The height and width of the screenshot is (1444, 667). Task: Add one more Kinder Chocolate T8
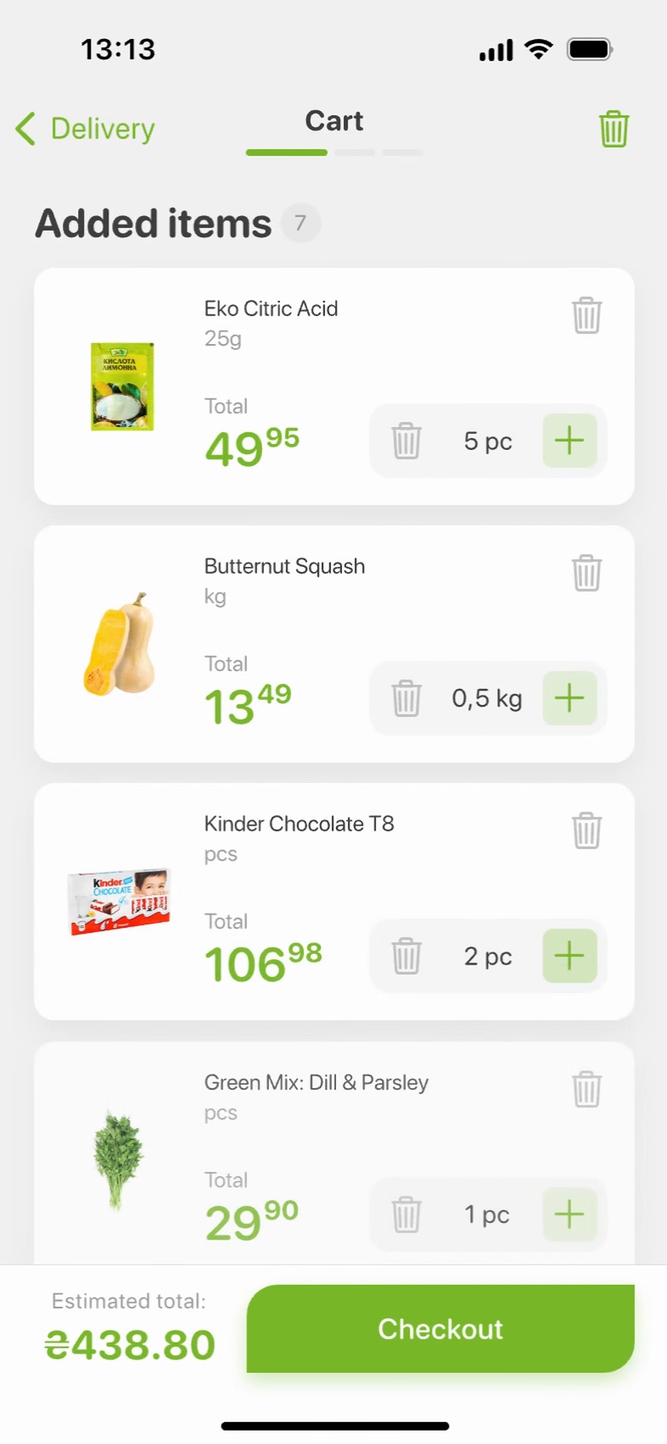pos(569,956)
